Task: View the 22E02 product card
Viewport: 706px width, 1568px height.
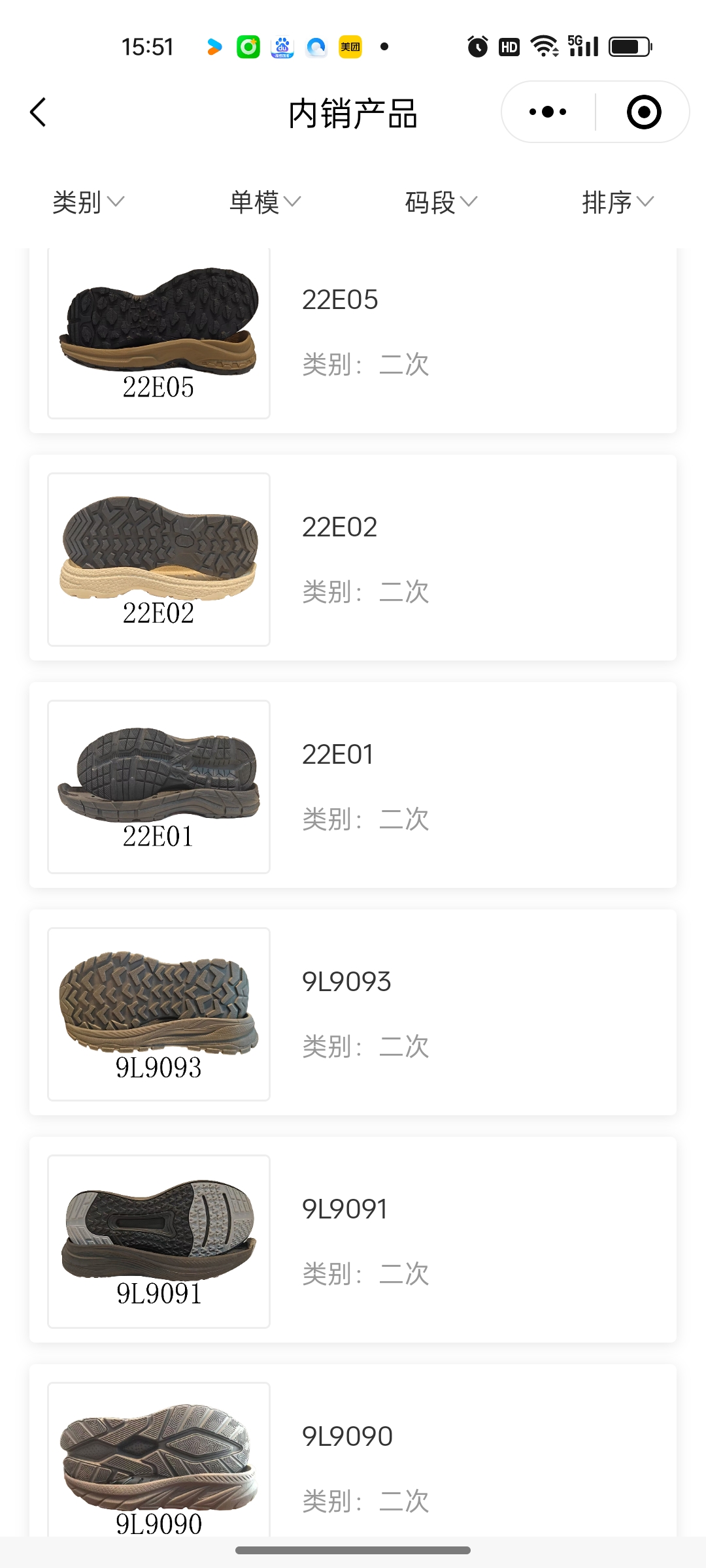Action: click(353, 558)
